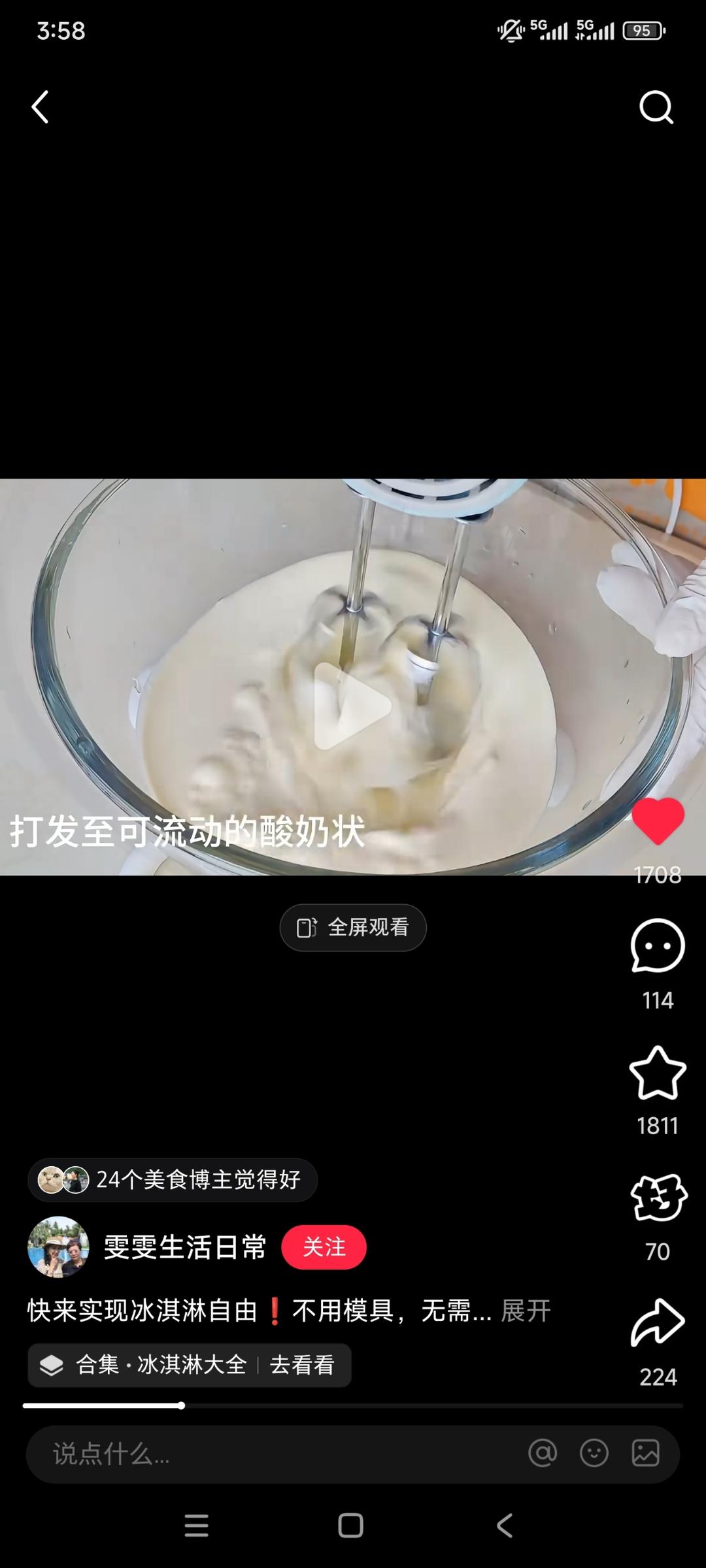Screen dimensions: 706x1568
Task: Like the video with the heart icon
Action: [657, 823]
